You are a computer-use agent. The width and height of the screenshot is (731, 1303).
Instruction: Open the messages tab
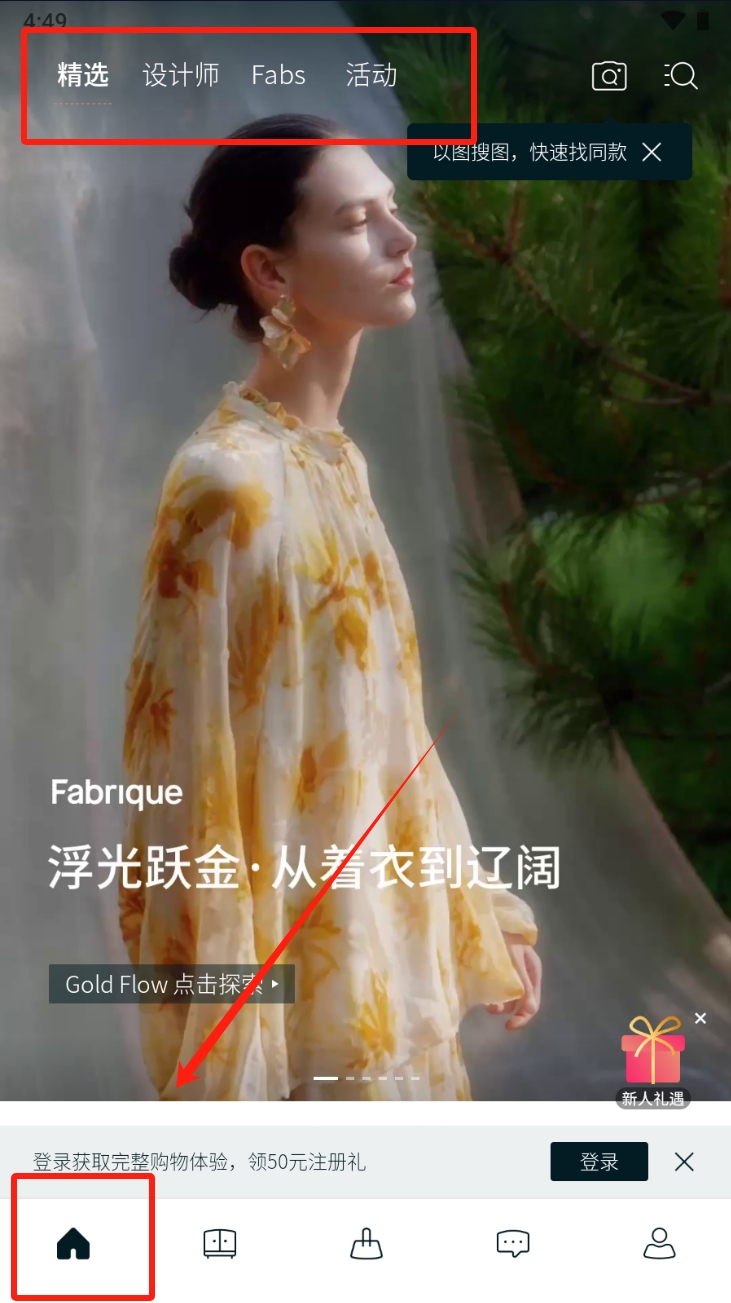pyautogui.click(x=513, y=1244)
